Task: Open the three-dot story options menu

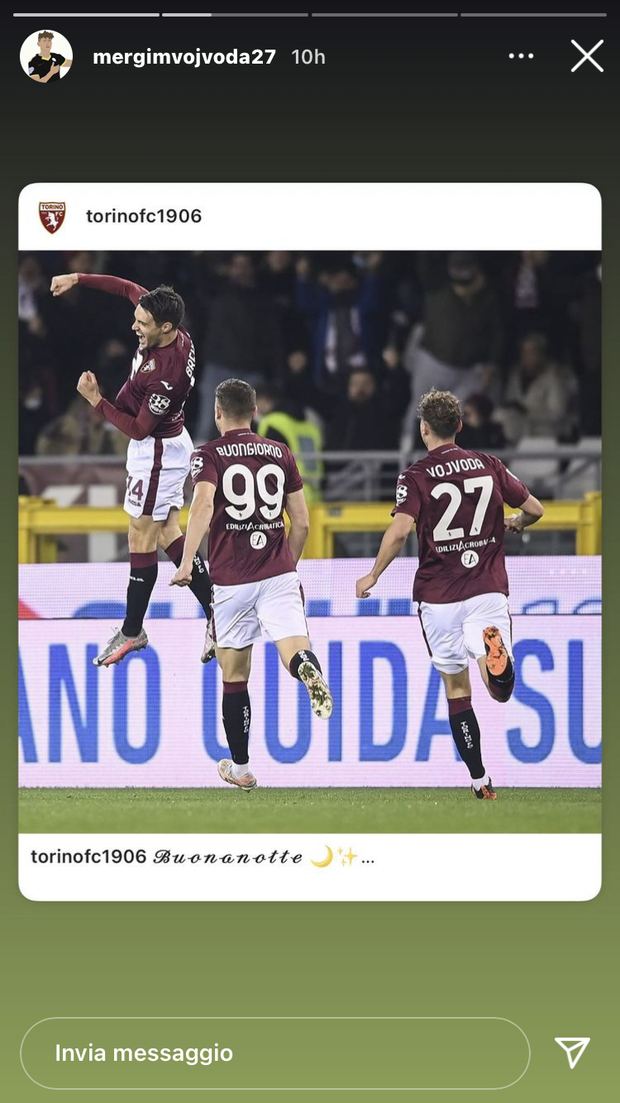Action: tap(521, 56)
